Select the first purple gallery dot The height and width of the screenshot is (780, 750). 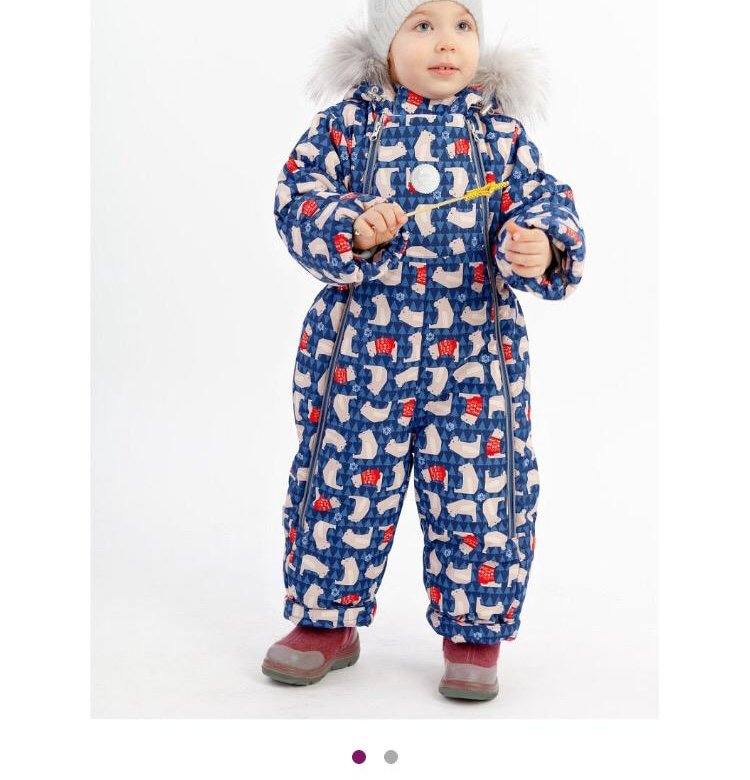359,757
